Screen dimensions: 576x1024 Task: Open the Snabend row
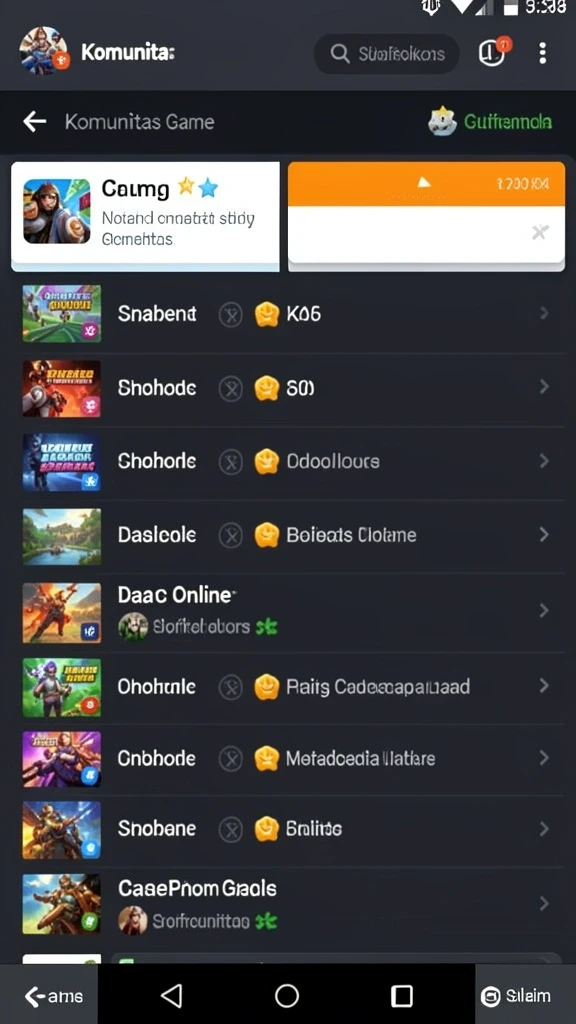coord(288,314)
